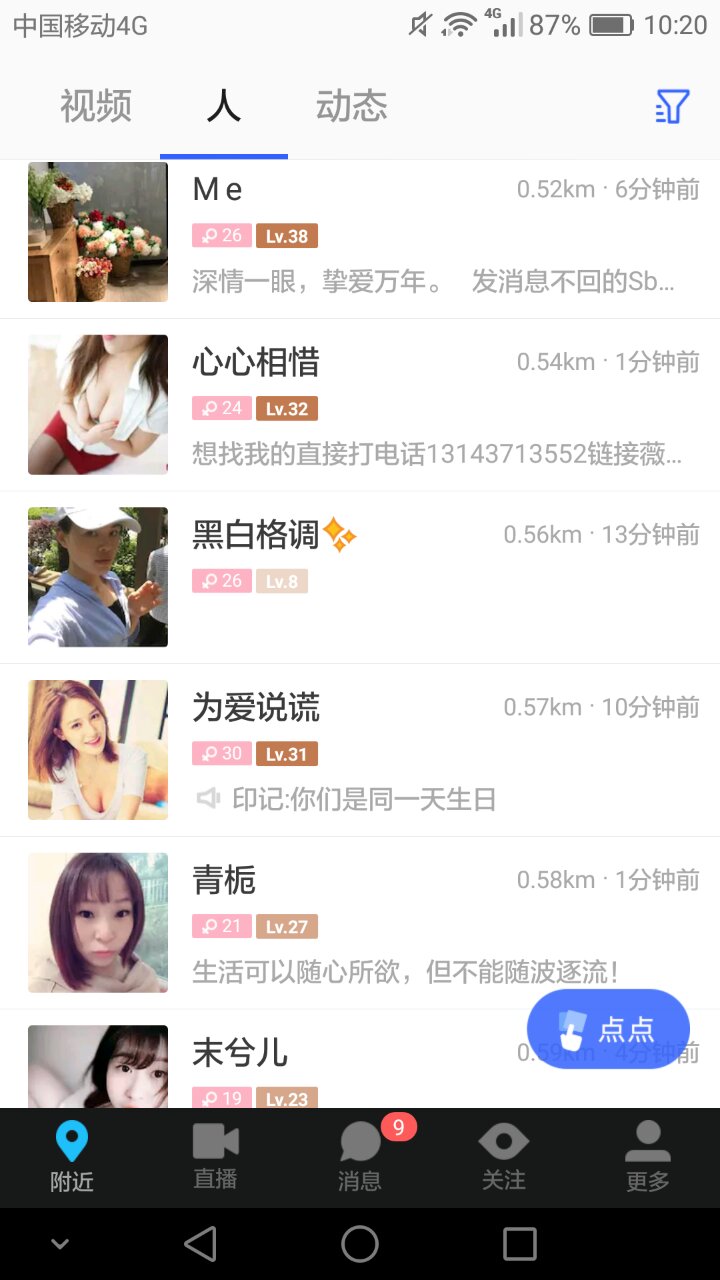This screenshot has width=720, height=1280.
Task: Open the filter icon at top right
Action: point(672,104)
